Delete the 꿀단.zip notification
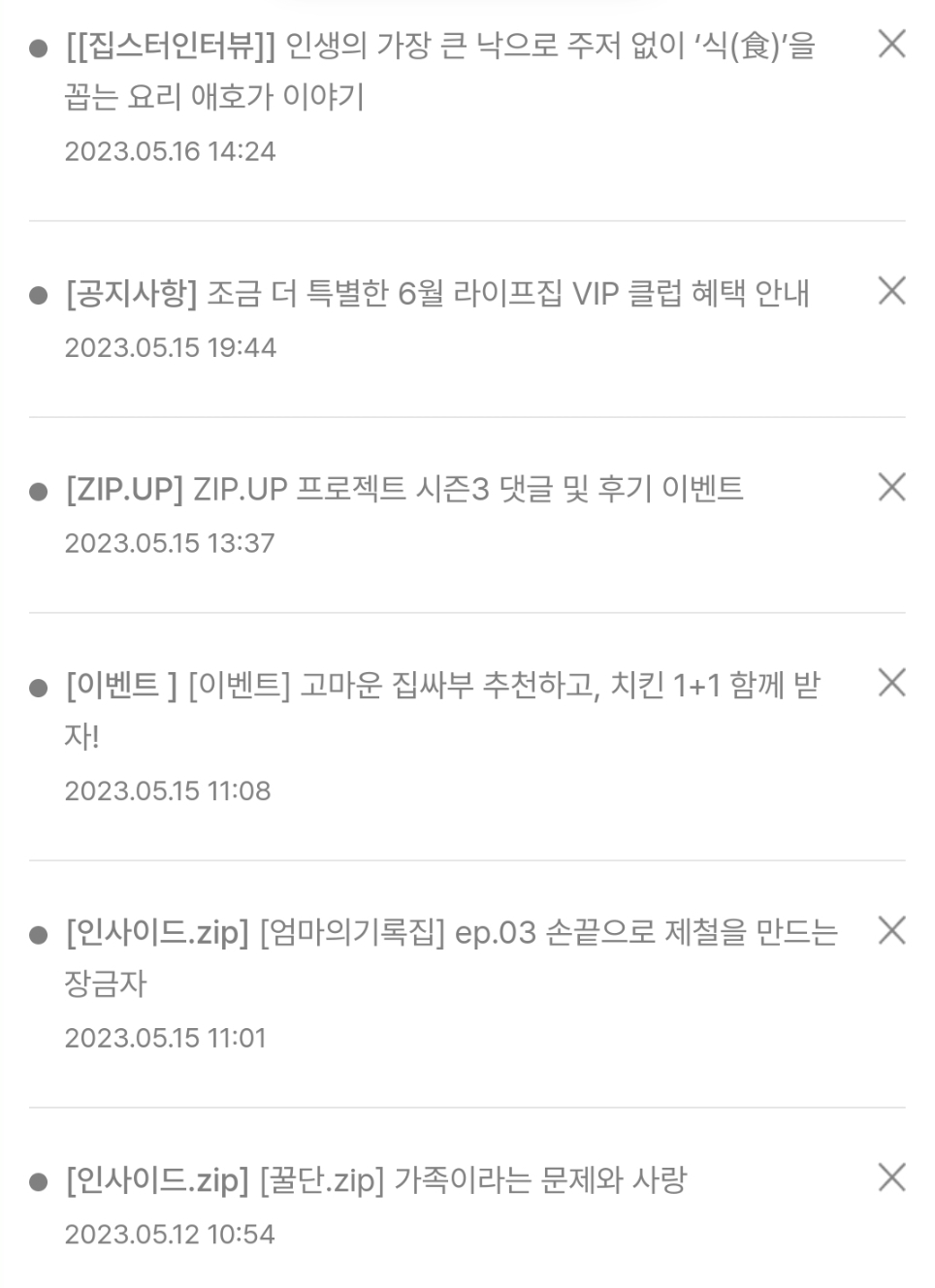This screenshot has width=935, height=1288. pos(891,1177)
